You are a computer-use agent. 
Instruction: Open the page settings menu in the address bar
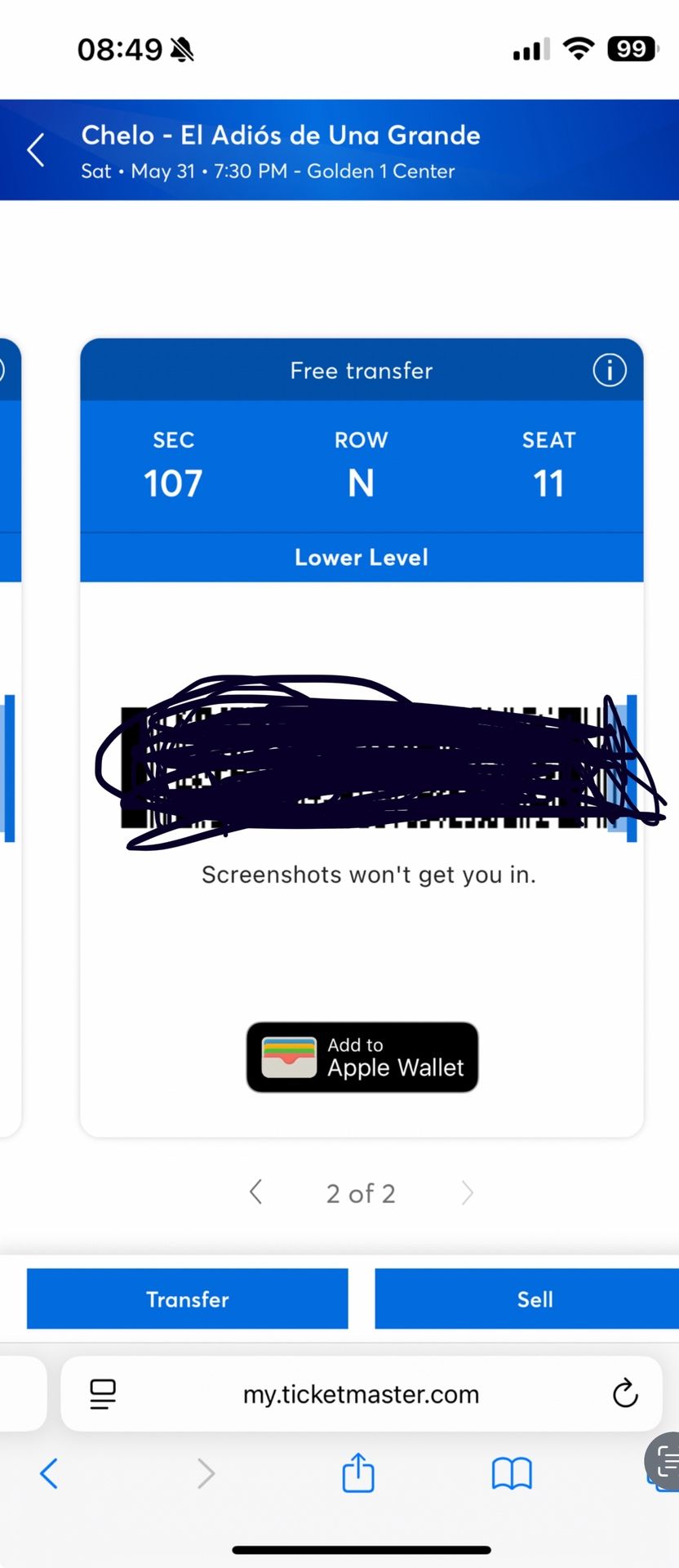coord(103,1394)
